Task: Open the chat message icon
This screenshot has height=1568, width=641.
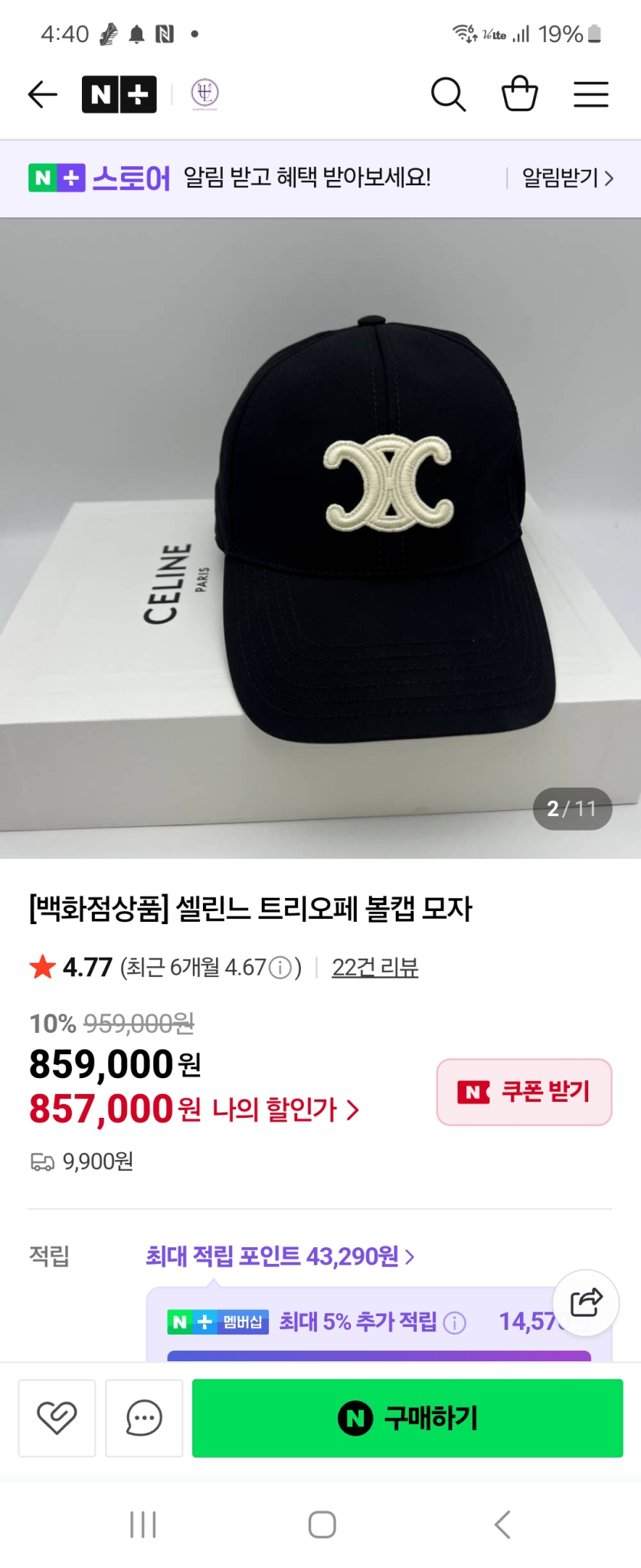Action: [x=144, y=1418]
